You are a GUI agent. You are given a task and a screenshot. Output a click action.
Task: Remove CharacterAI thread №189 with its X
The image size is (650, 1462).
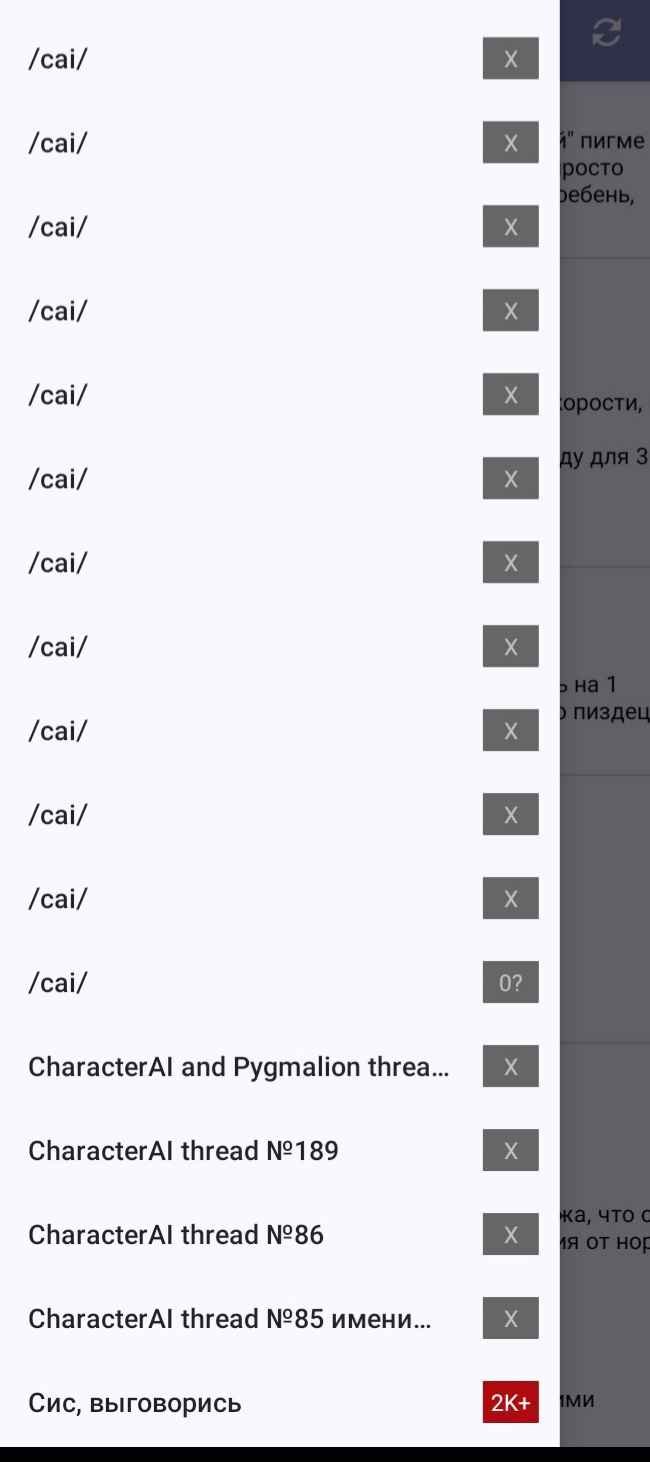510,1151
